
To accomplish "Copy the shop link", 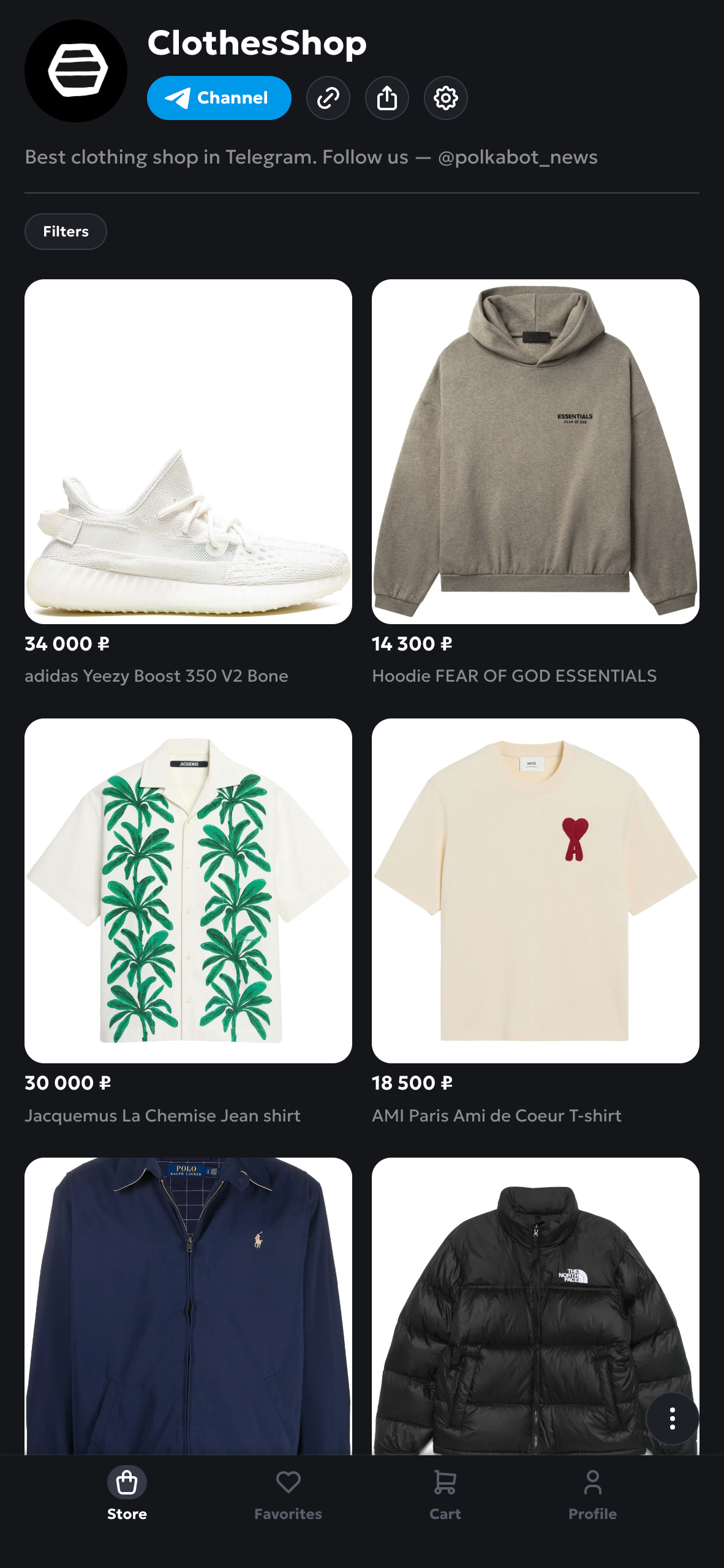I will 328,98.
